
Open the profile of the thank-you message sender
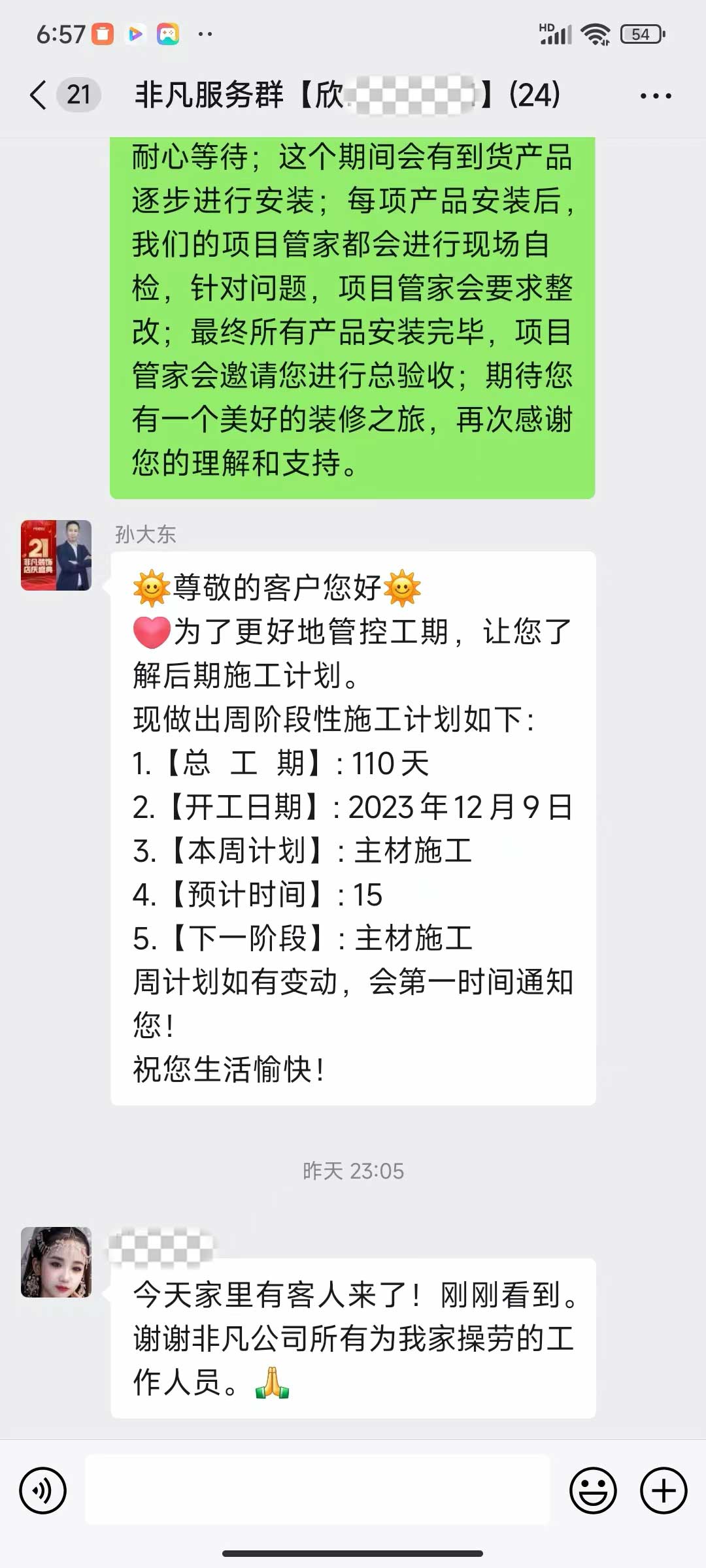56,1262
